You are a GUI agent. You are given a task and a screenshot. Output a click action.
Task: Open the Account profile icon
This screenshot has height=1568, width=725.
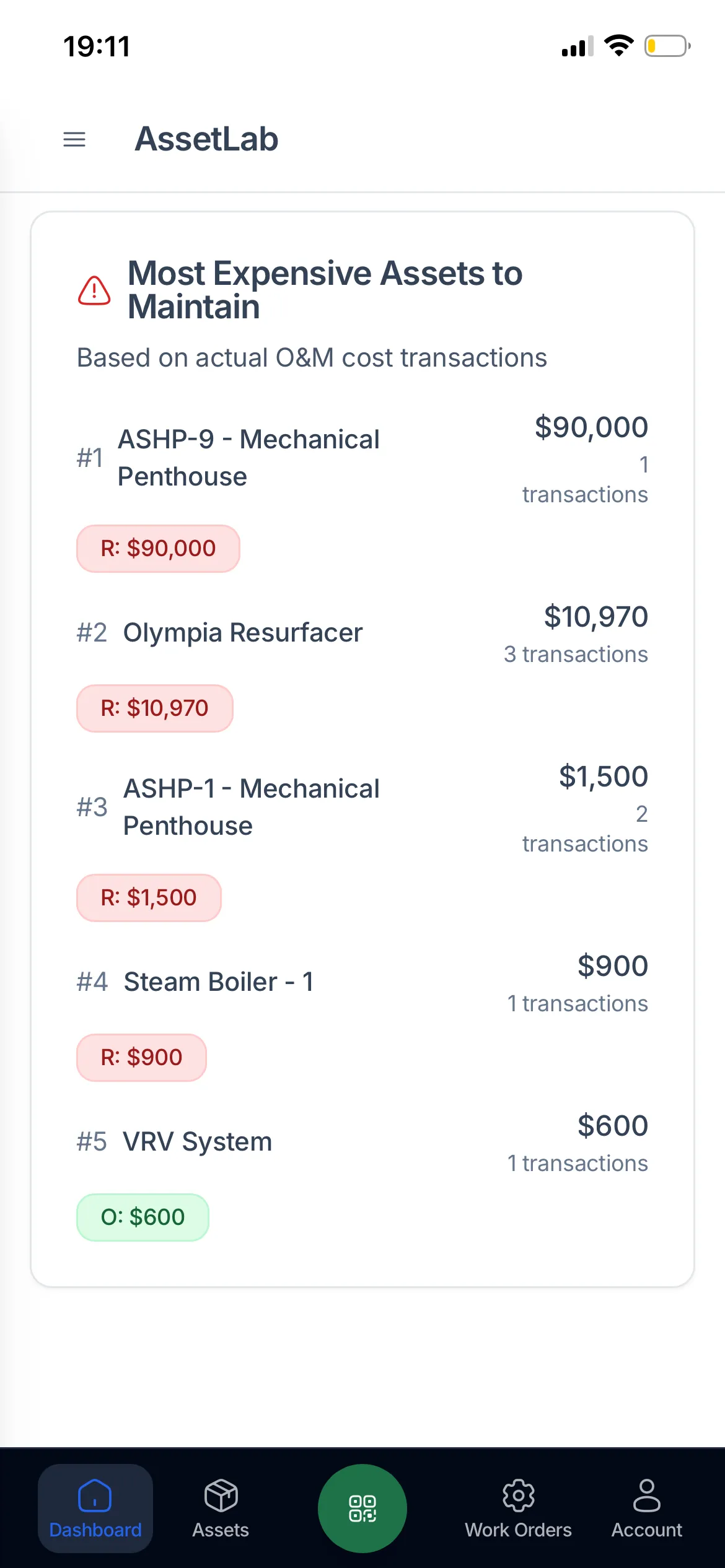pyautogui.click(x=646, y=1495)
